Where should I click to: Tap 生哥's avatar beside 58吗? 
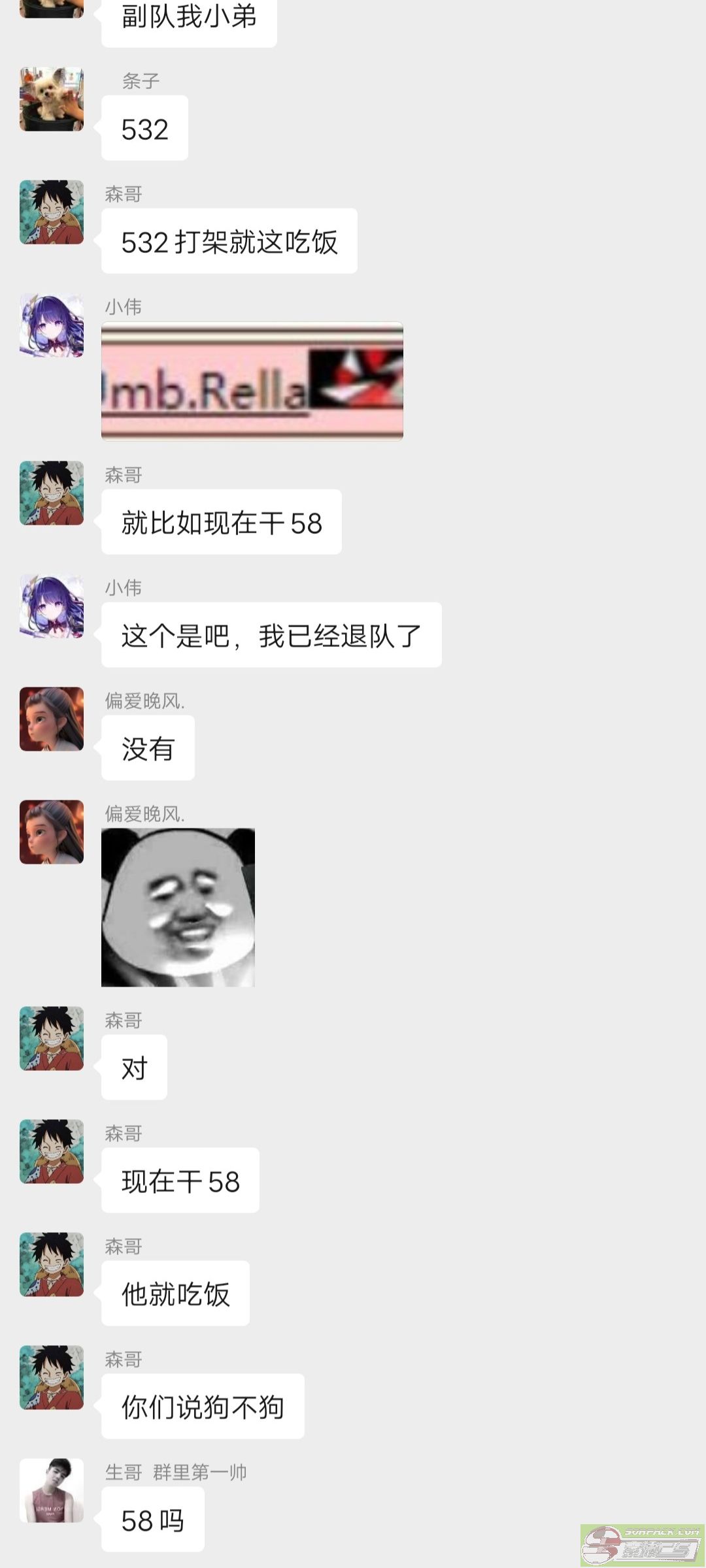(x=52, y=1491)
